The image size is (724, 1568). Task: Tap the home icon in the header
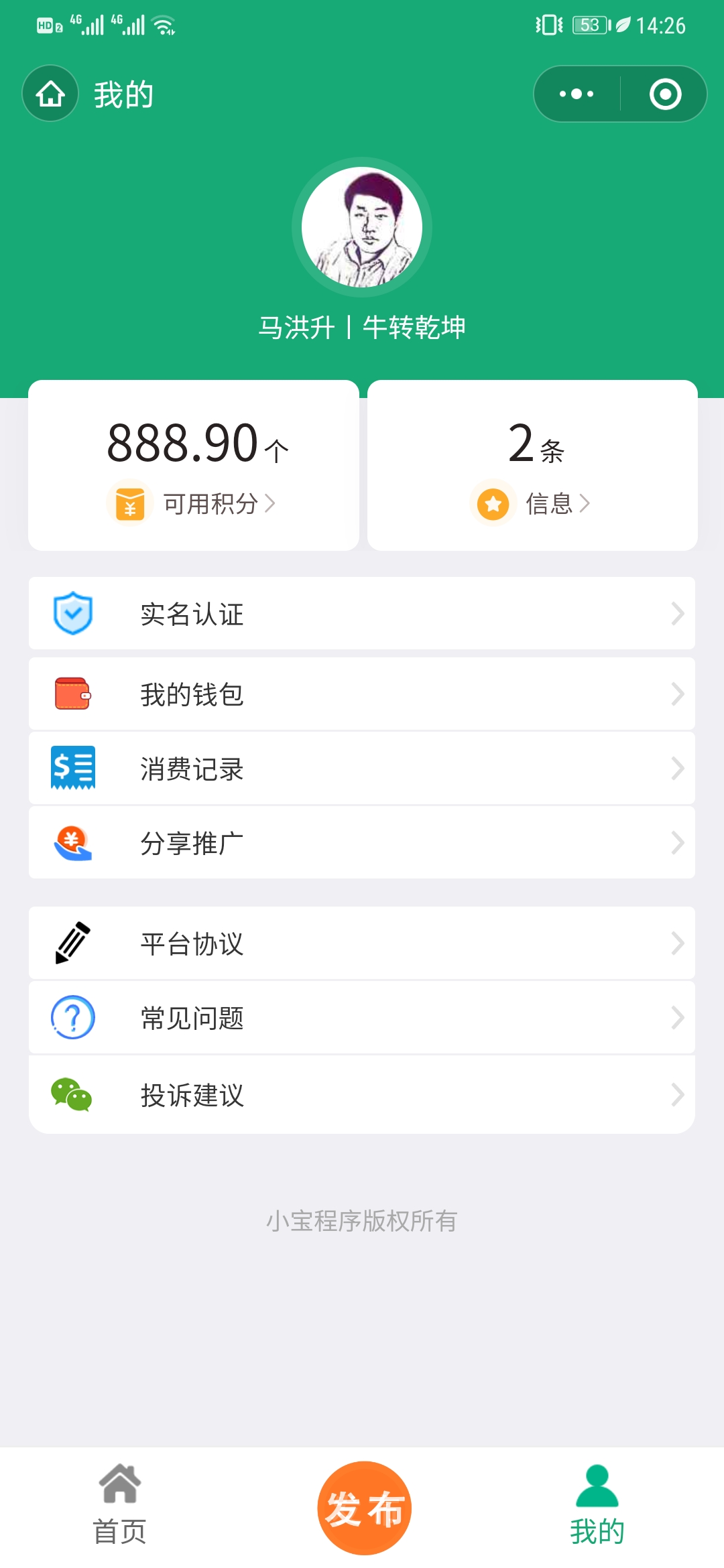click(50, 94)
